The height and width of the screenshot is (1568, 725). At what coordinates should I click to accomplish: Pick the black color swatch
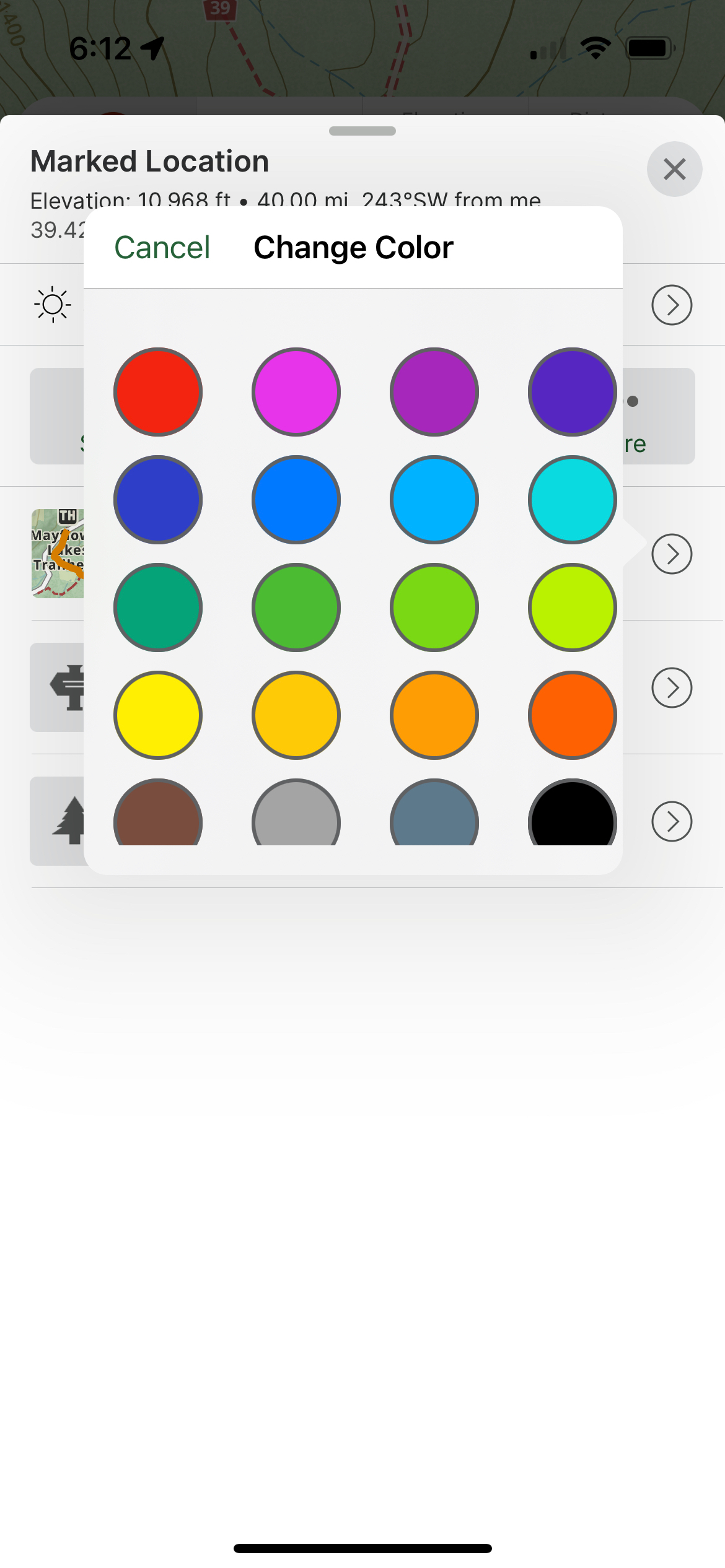(x=572, y=816)
